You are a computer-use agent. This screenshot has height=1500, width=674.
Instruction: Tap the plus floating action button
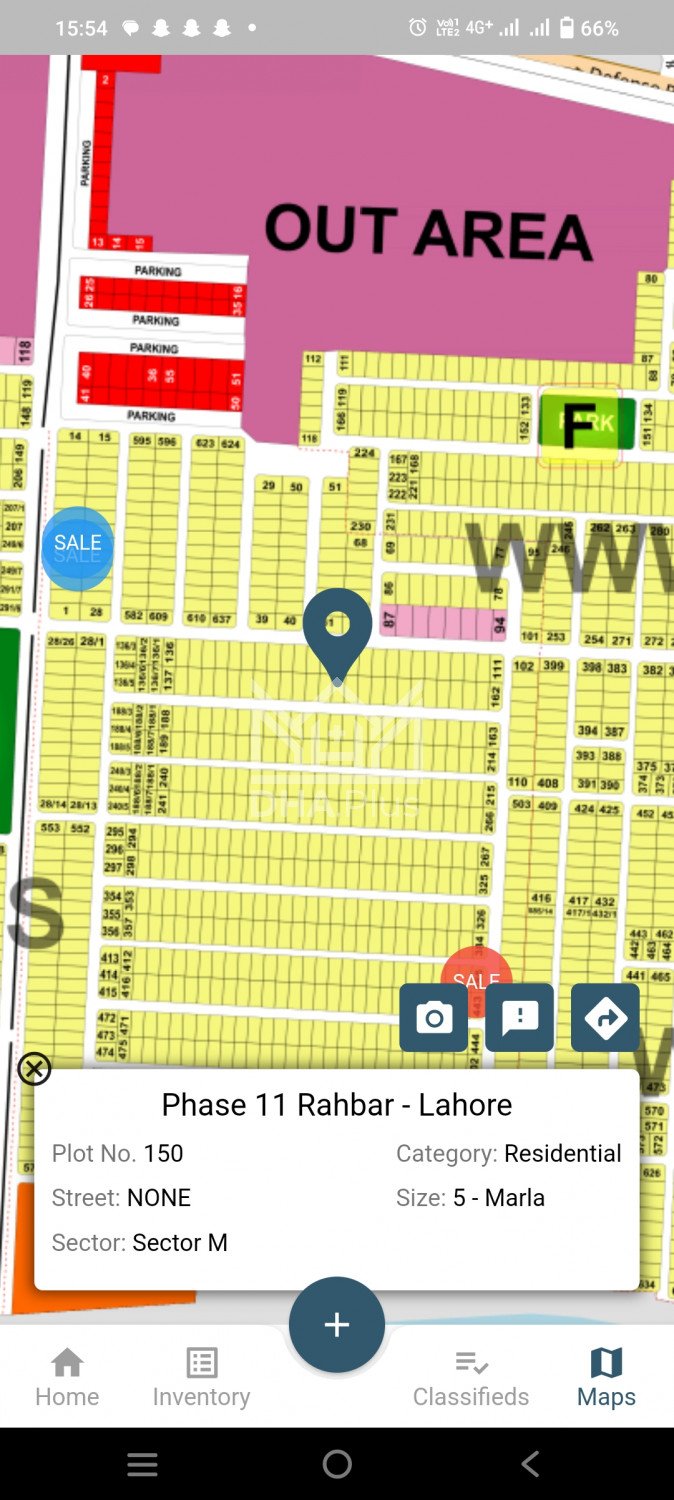pyautogui.click(x=337, y=1325)
